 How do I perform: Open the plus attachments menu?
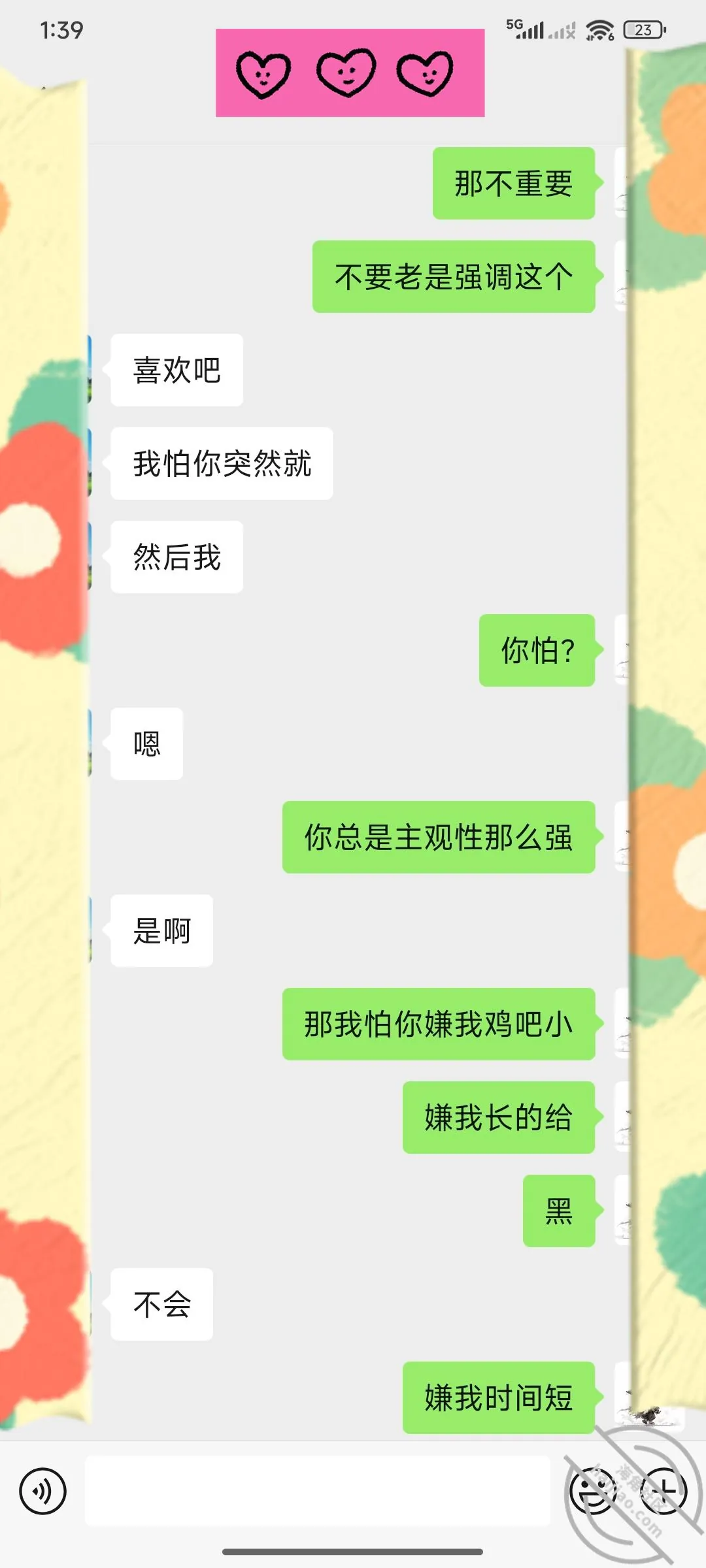click(663, 1491)
